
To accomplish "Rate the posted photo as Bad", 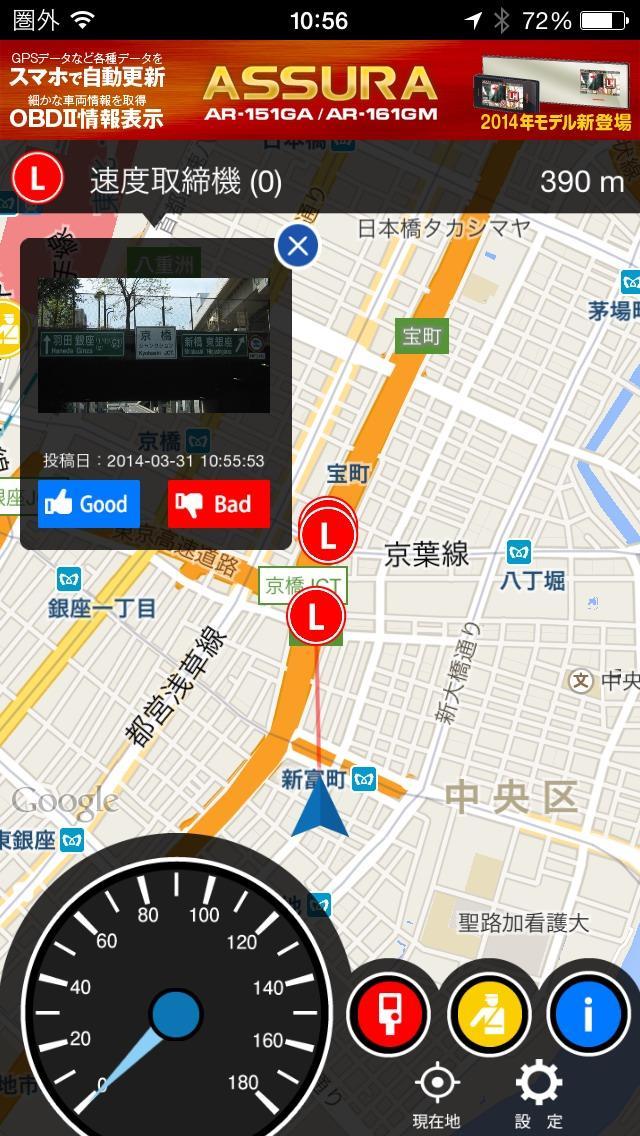I will [219, 504].
